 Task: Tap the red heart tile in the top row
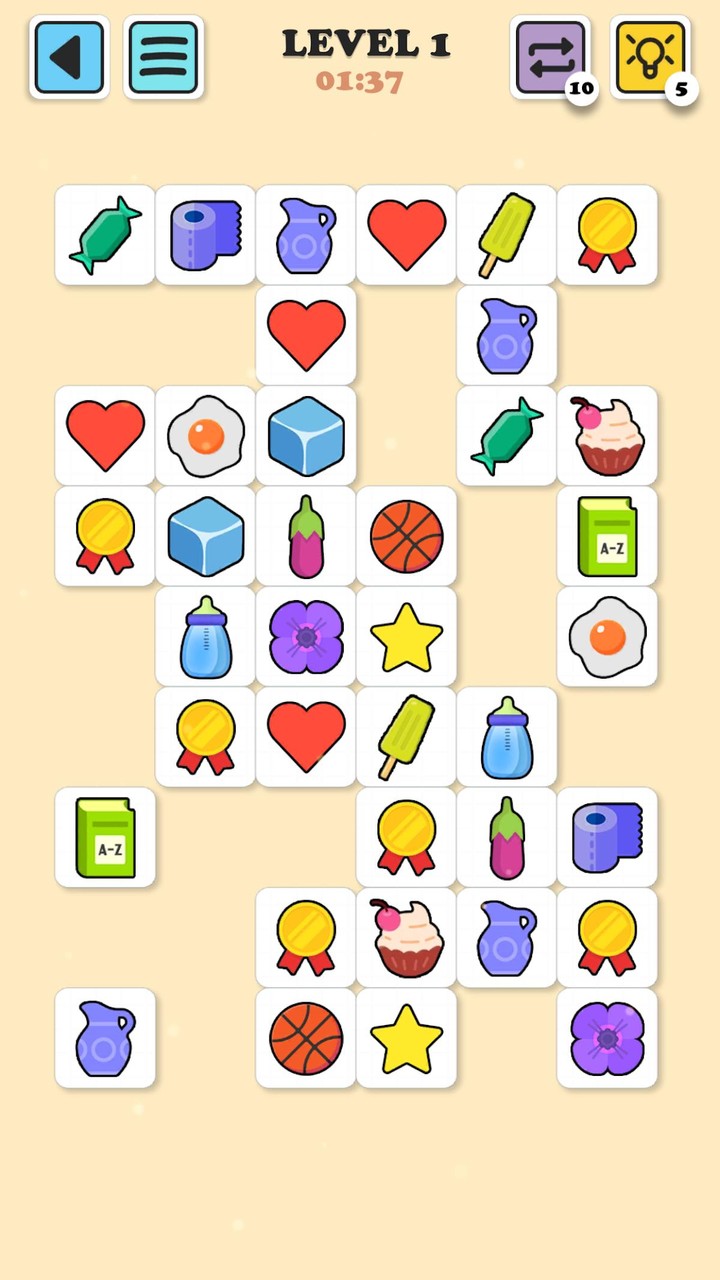tap(406, 235)
